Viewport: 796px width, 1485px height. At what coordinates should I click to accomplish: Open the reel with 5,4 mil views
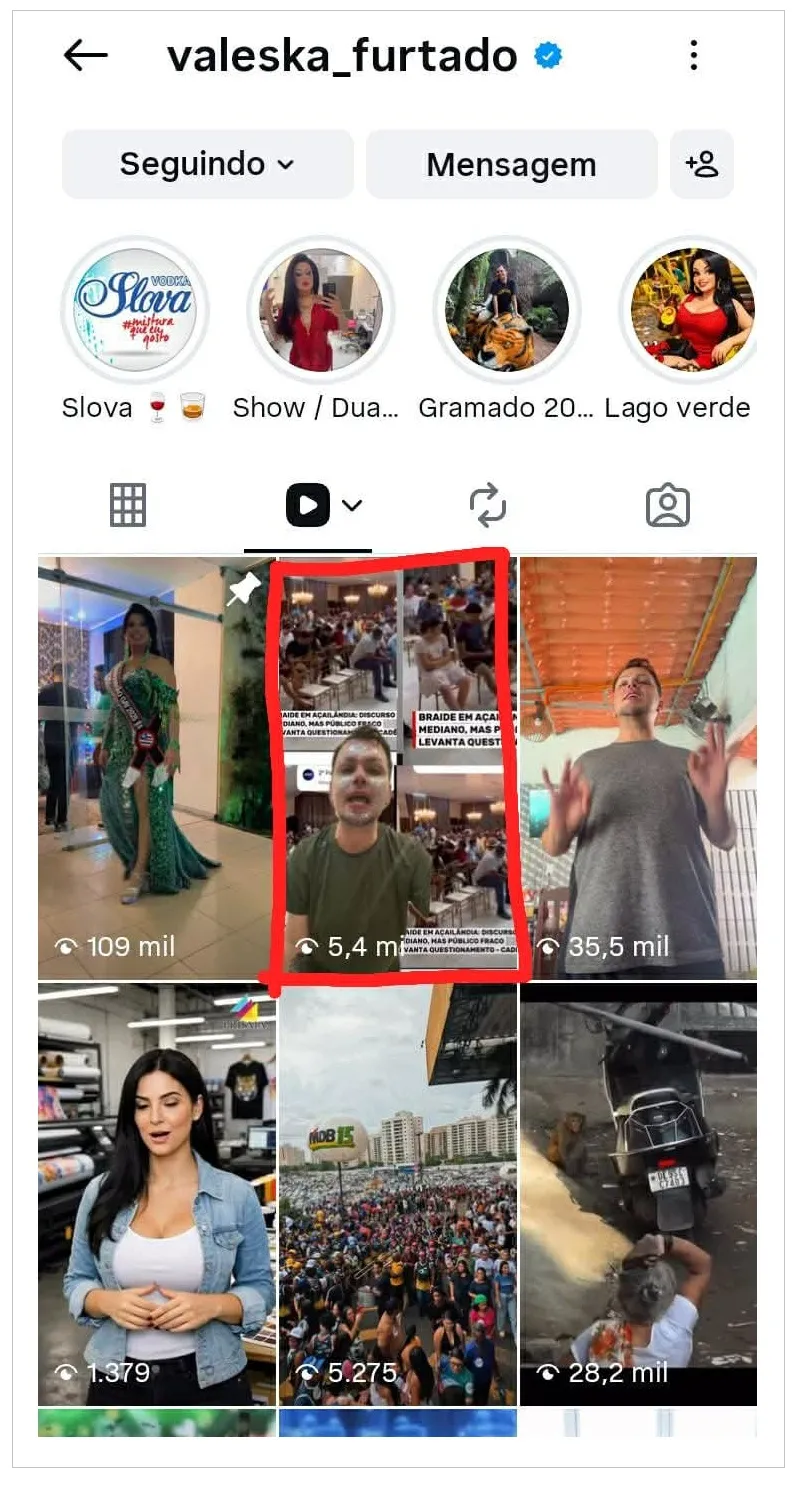pyautogui.click(x=396, y=768)
